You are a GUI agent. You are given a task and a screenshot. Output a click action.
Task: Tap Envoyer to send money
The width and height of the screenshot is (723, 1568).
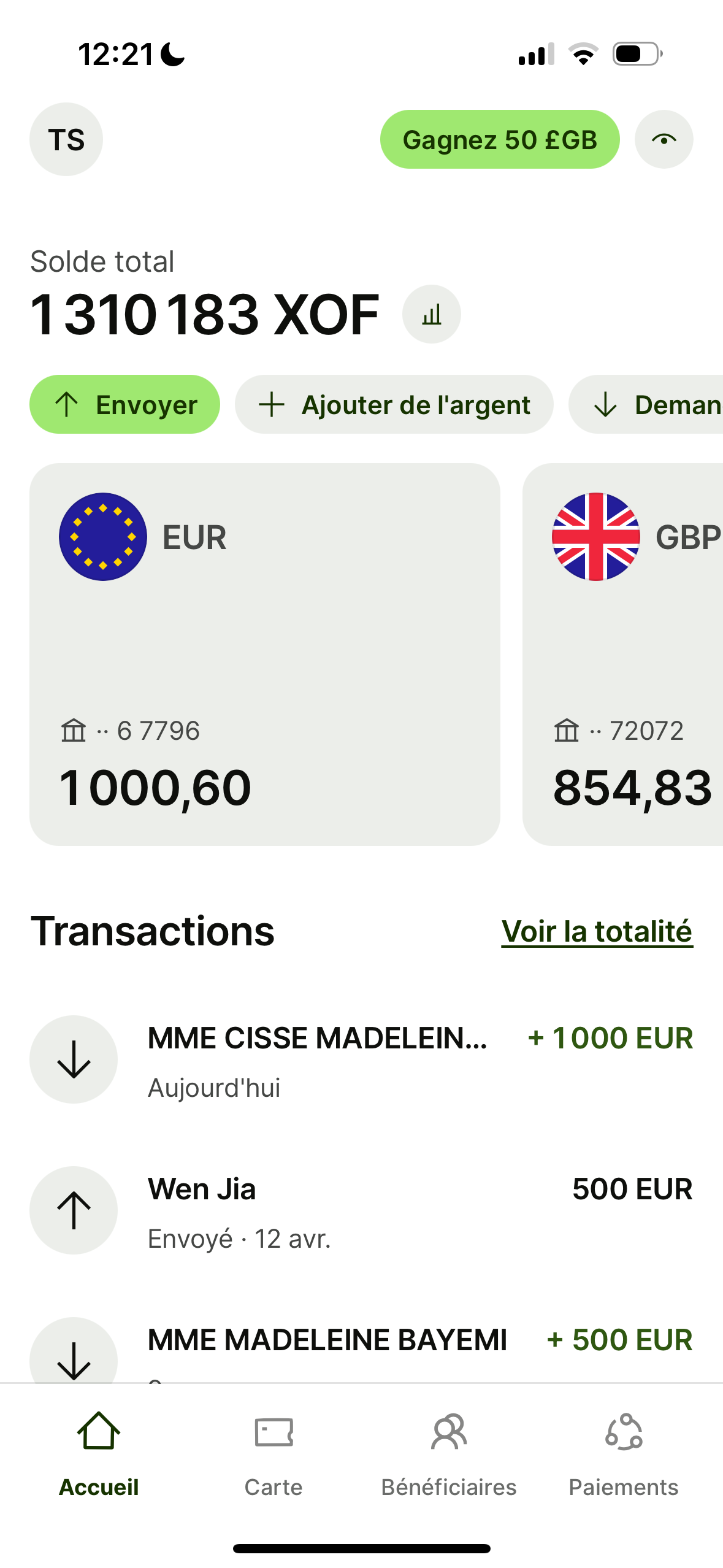(124, 405)
